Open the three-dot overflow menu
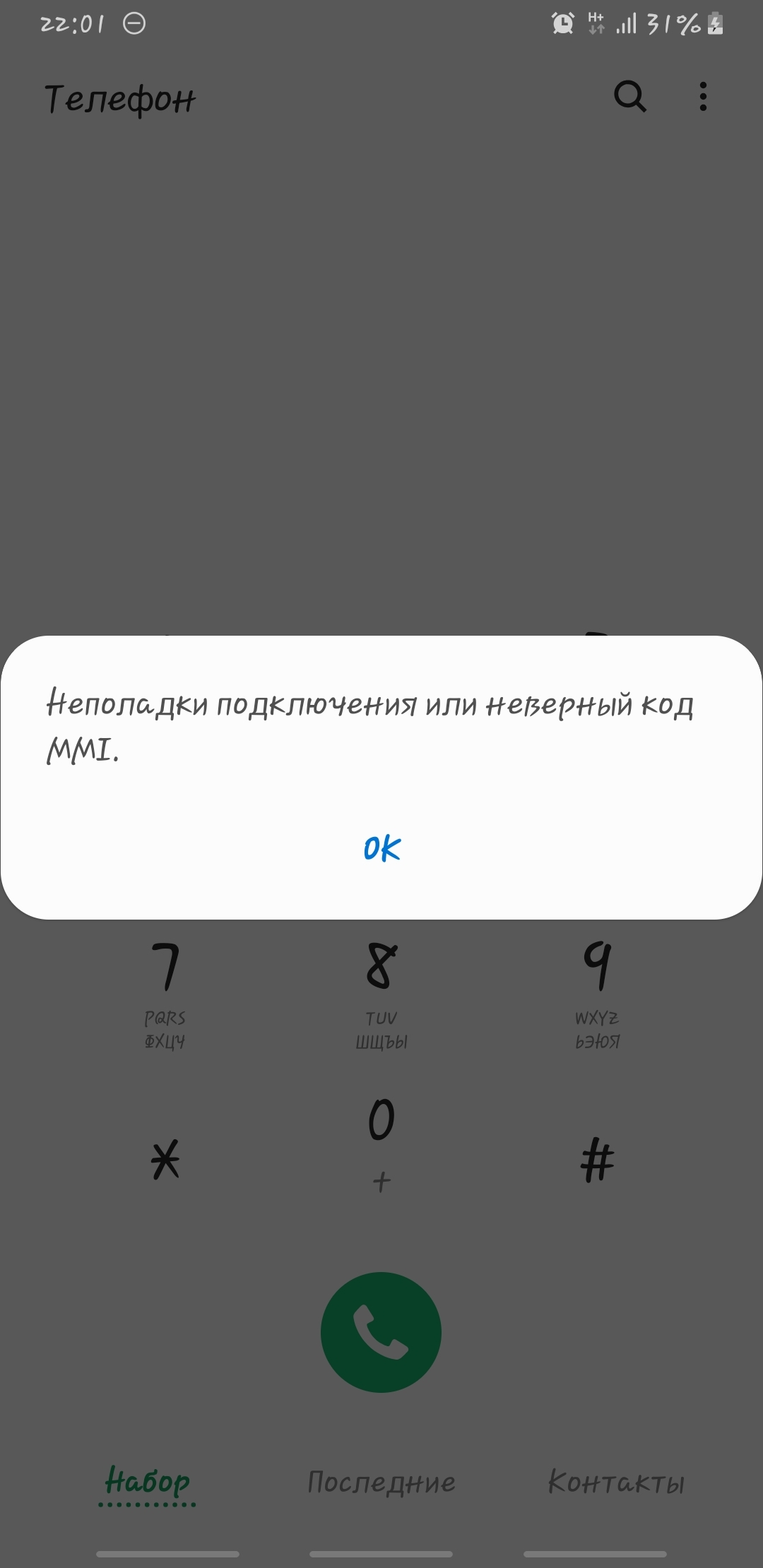This screenshot has height=1568, width=763. [x=702, y=96]
